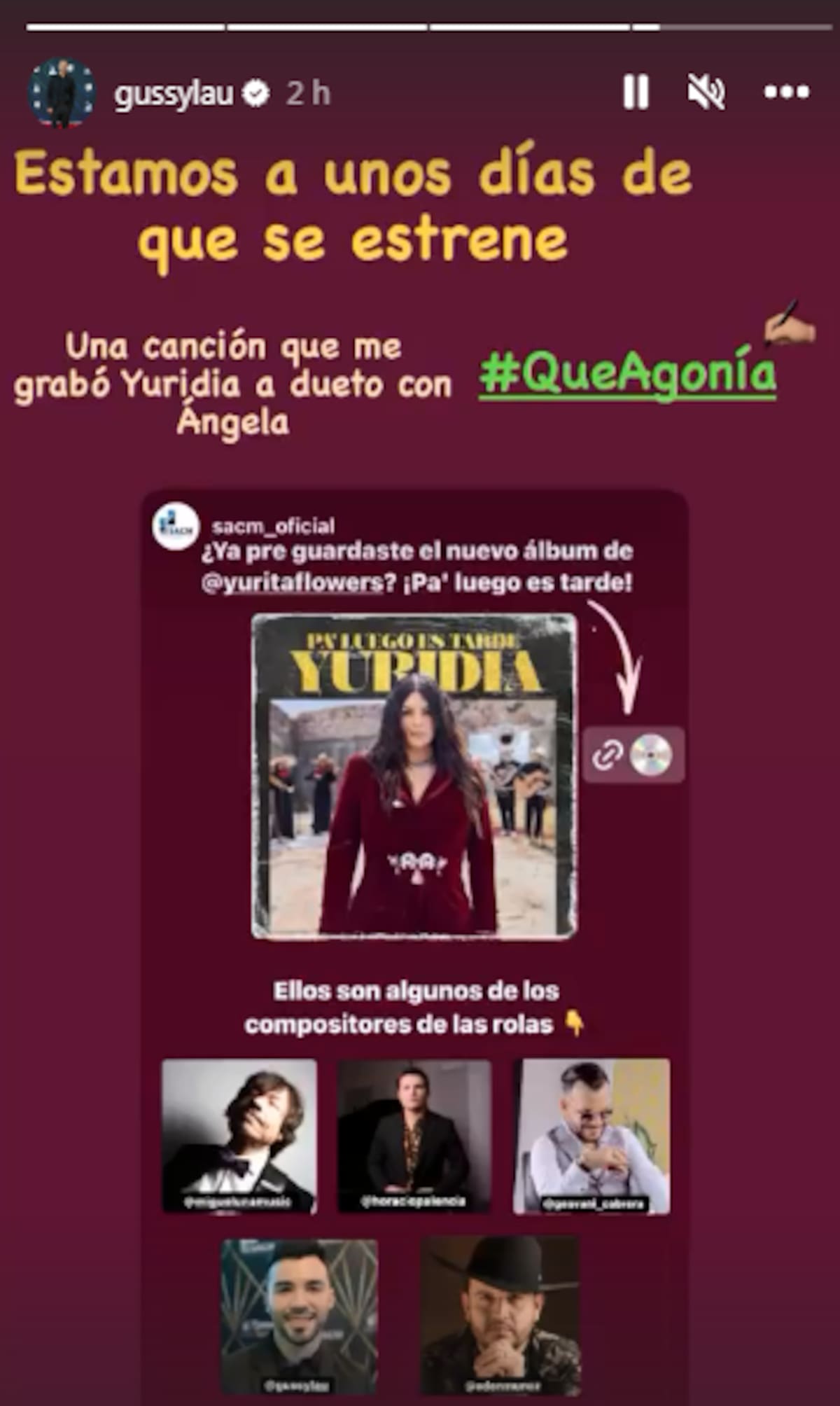Screen dimensions: 840x1406
Task: Open gussylau's profile picture
Action: point(61,93)
